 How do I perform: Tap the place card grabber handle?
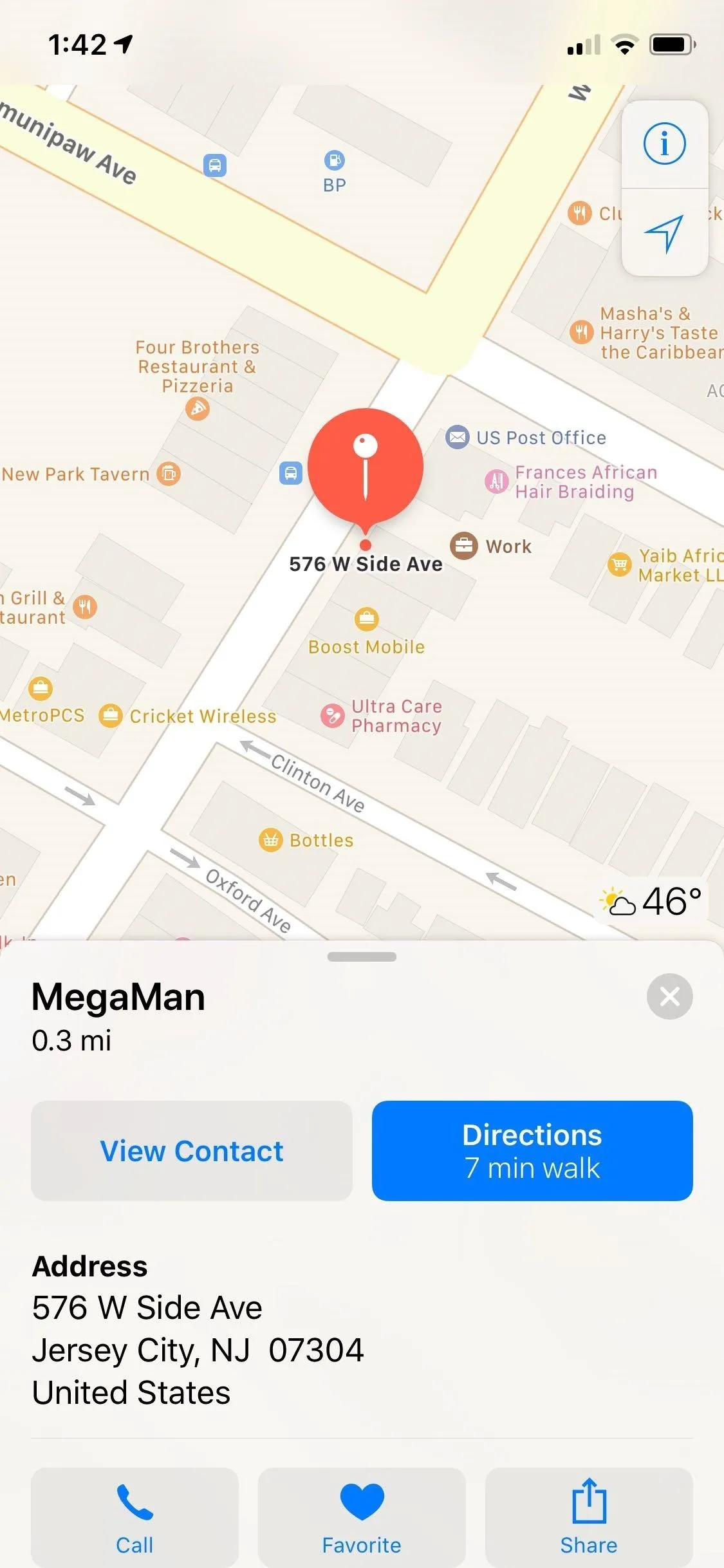click(362, 957)
